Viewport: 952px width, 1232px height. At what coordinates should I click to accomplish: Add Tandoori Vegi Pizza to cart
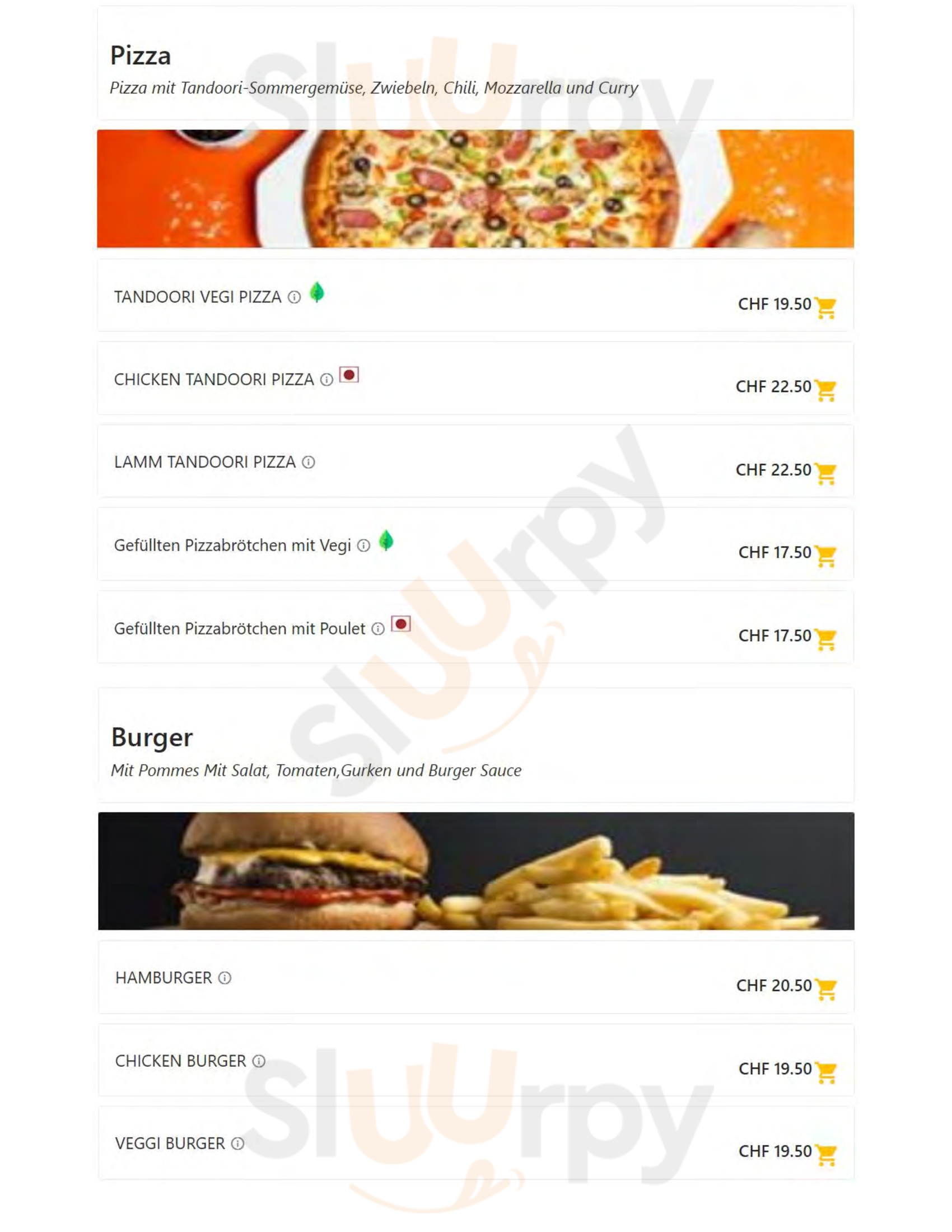click(x=825, y=307)
